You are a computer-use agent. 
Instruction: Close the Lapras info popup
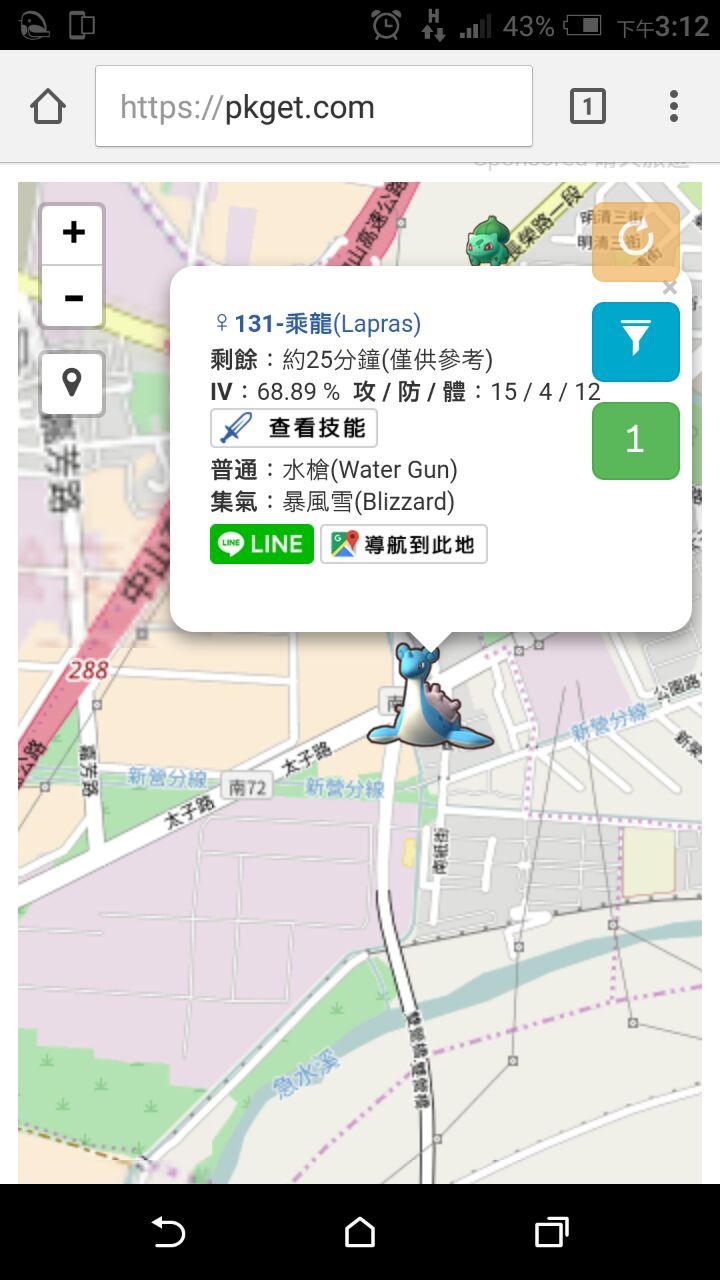point(670,288)
